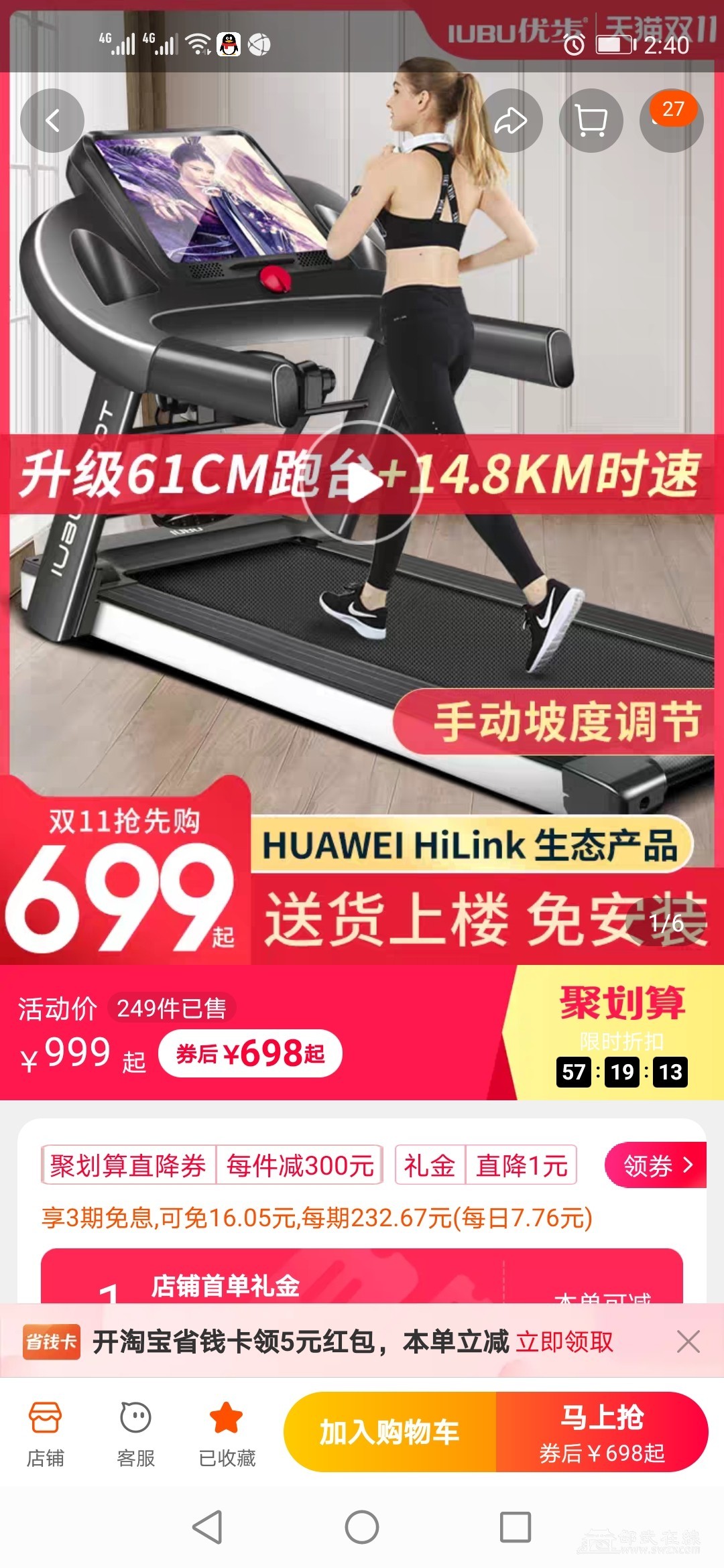The image size is (724, 1568).
Task: Play the product video
Action: click(362, 482)
